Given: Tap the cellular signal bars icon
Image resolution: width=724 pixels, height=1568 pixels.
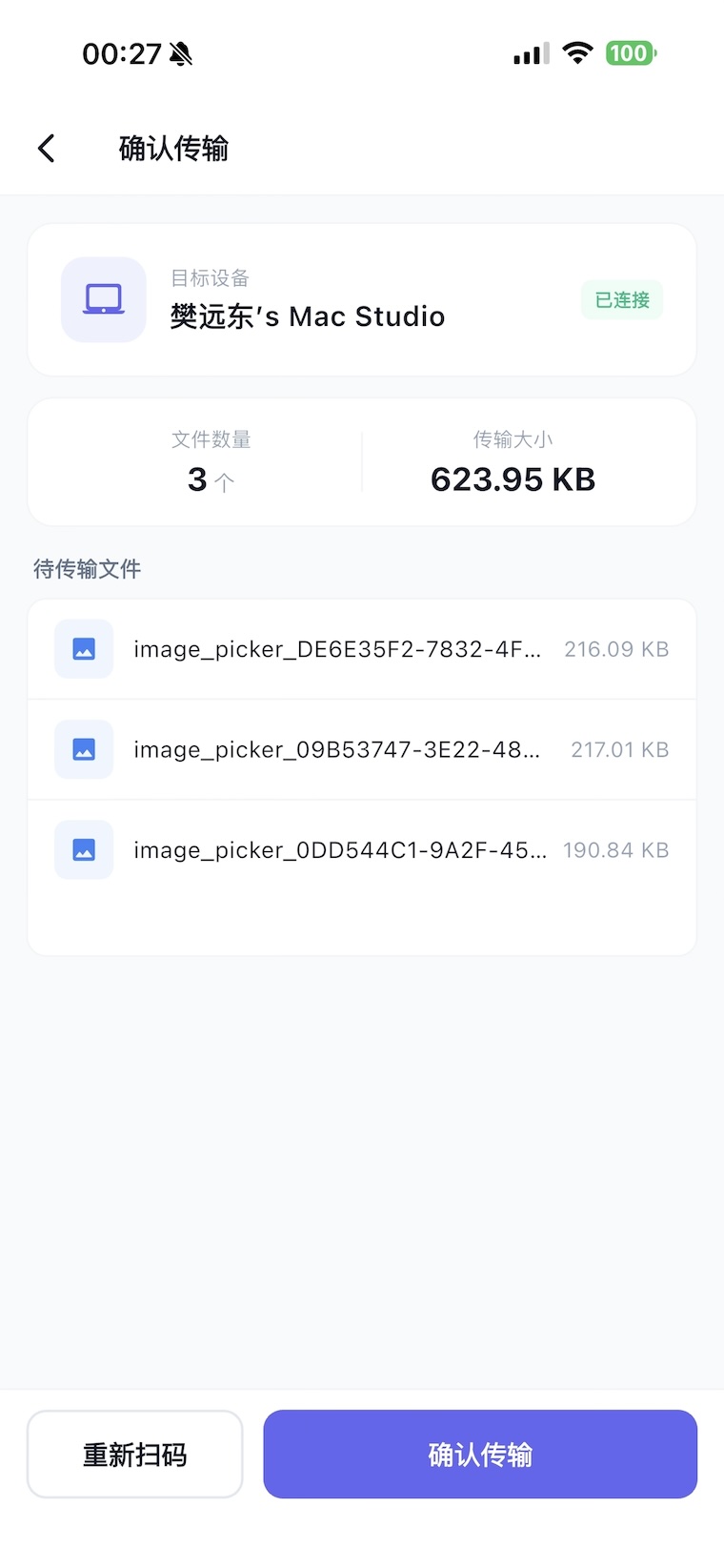Looking at the screenshot, I should pyautogui.click(x=531, y=52).
